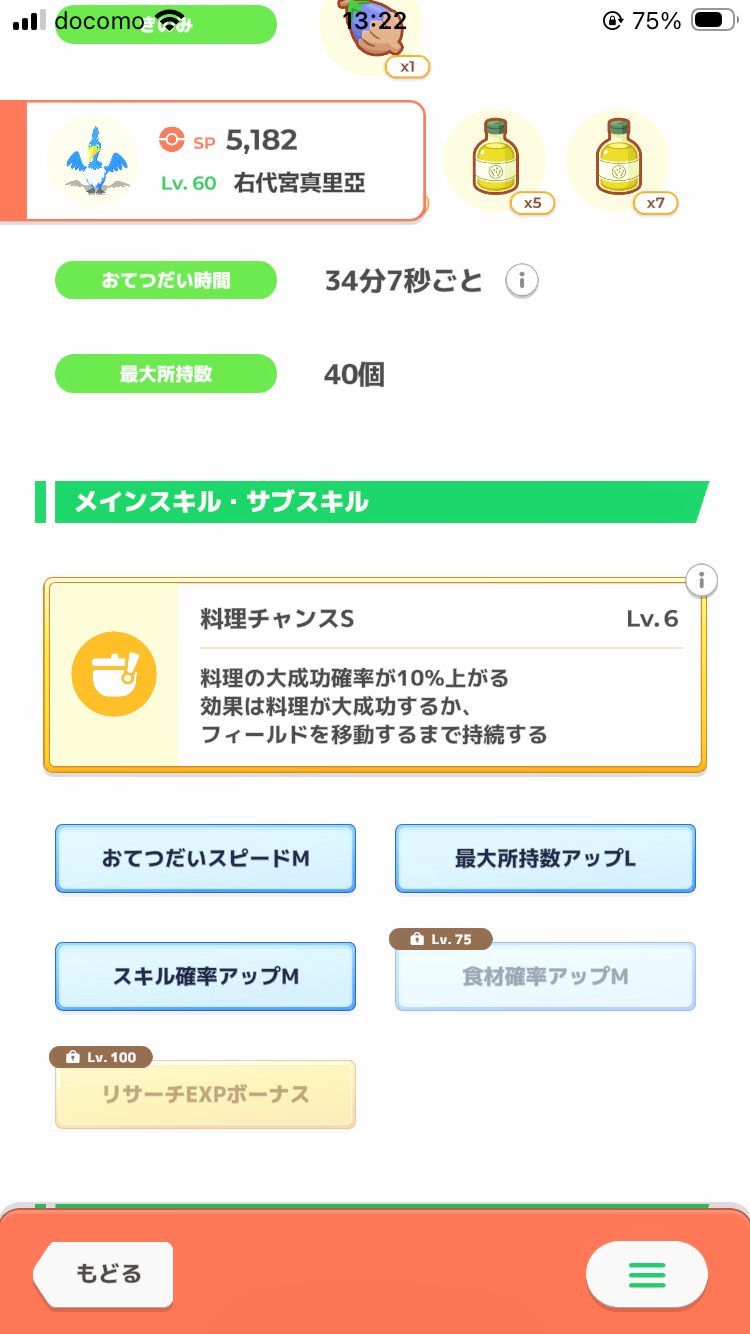Screen dimensions: 750x1334
Task: Open info for 料理チャンスS main skill
Action: point(702,579)
